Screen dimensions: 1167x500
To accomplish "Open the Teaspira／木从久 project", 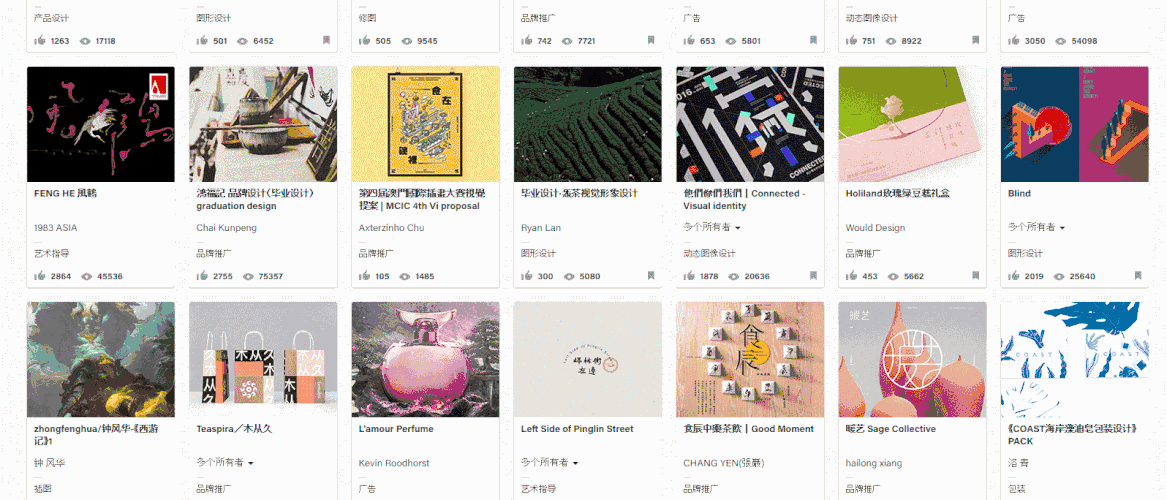I will (263, 360).
